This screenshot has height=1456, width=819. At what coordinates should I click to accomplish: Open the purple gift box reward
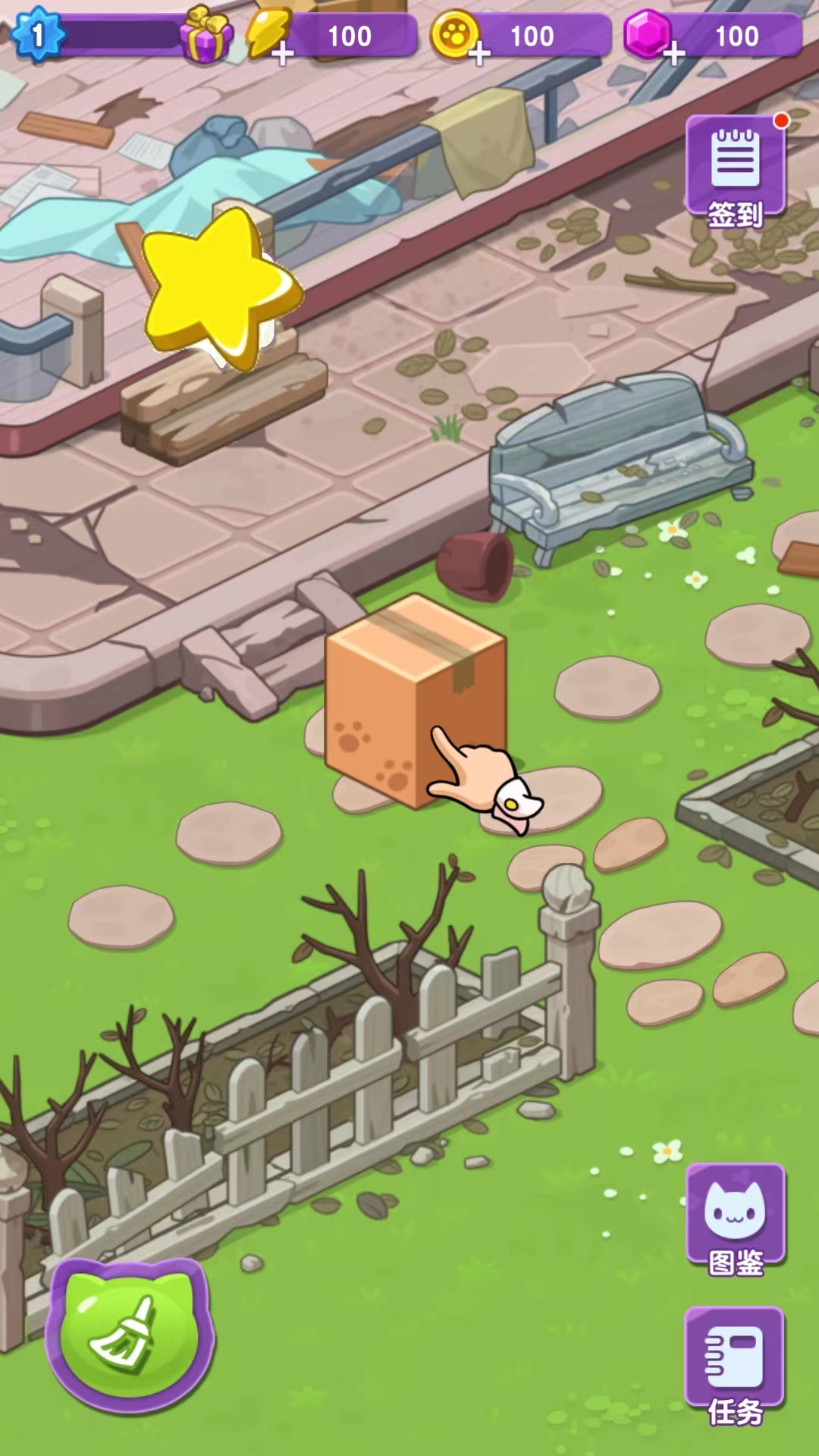206,34
